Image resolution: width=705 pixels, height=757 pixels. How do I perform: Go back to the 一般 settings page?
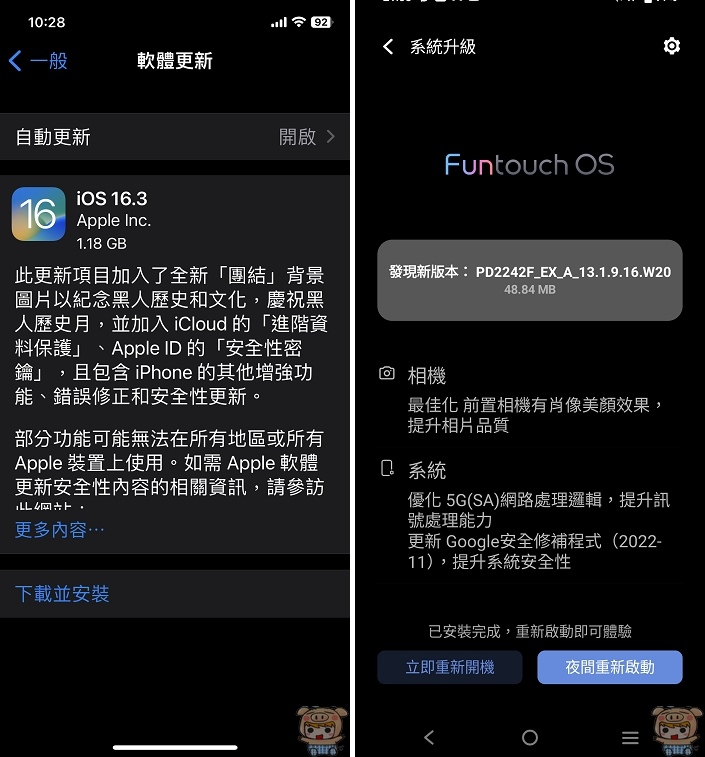(38, 61)
